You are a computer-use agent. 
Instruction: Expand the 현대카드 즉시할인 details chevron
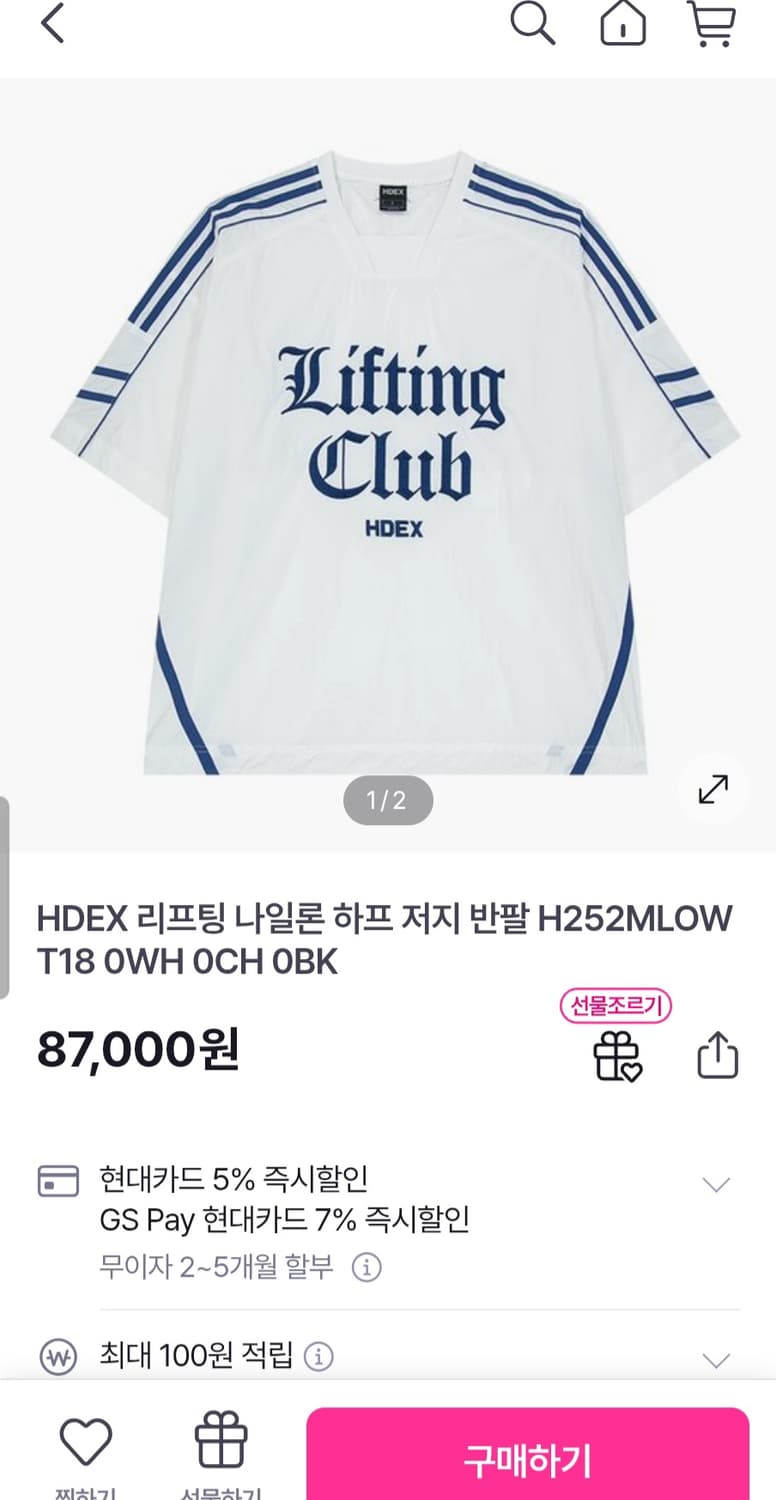point(716,1183)
